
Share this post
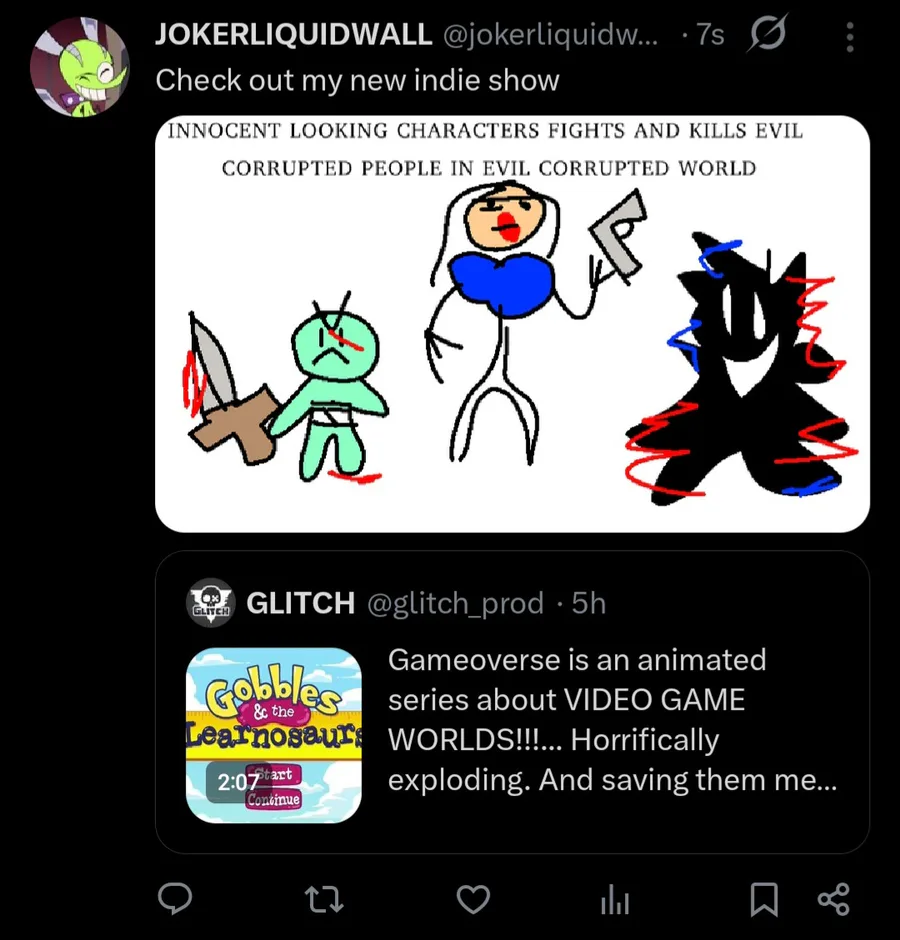point(833,899)
